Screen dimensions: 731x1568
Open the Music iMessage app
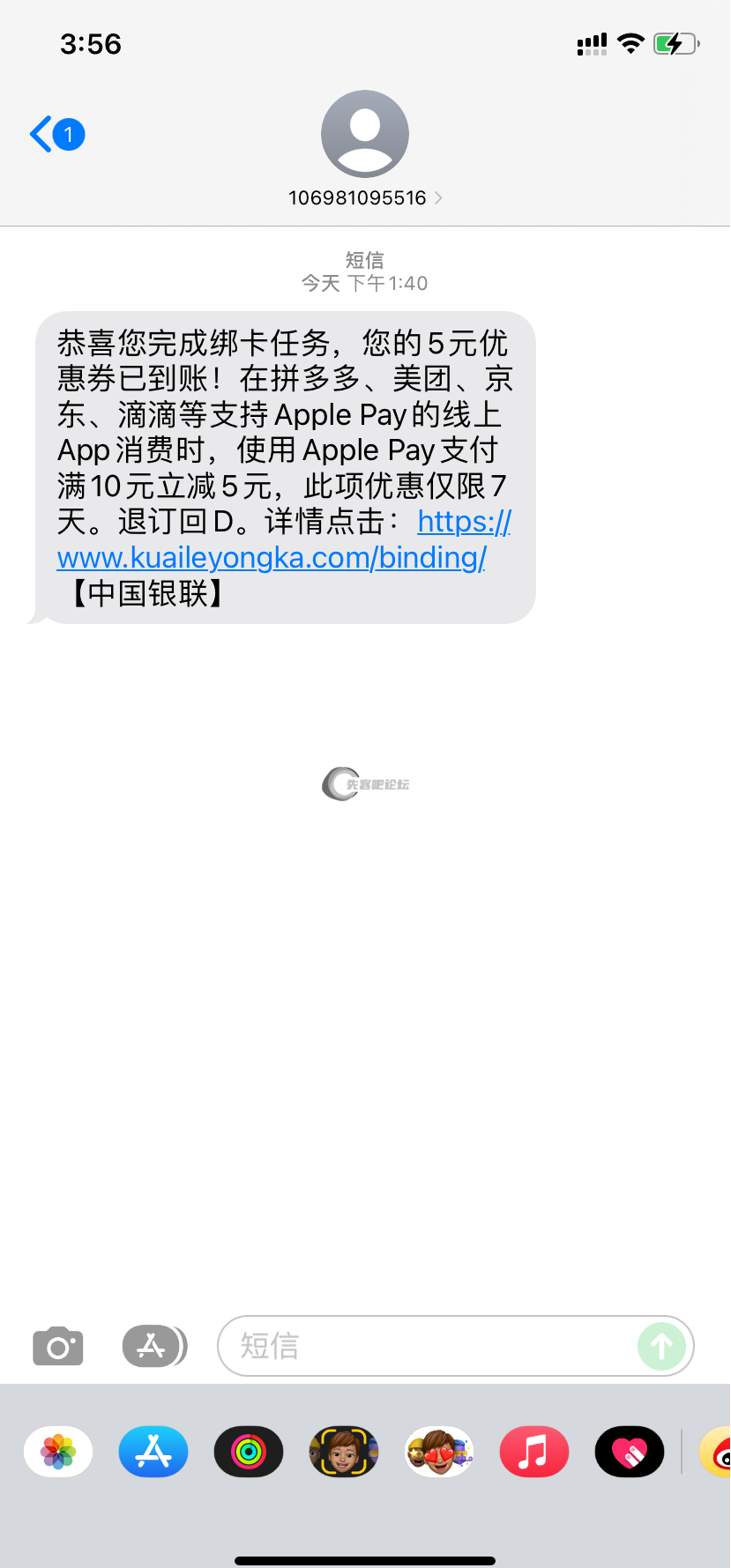[x=534, y=1451]
